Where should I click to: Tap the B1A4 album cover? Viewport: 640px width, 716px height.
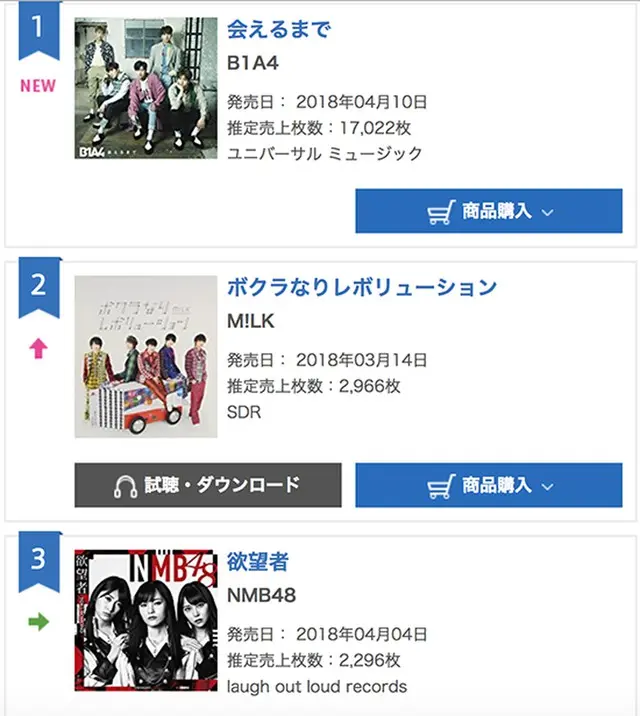click(146, 88)
